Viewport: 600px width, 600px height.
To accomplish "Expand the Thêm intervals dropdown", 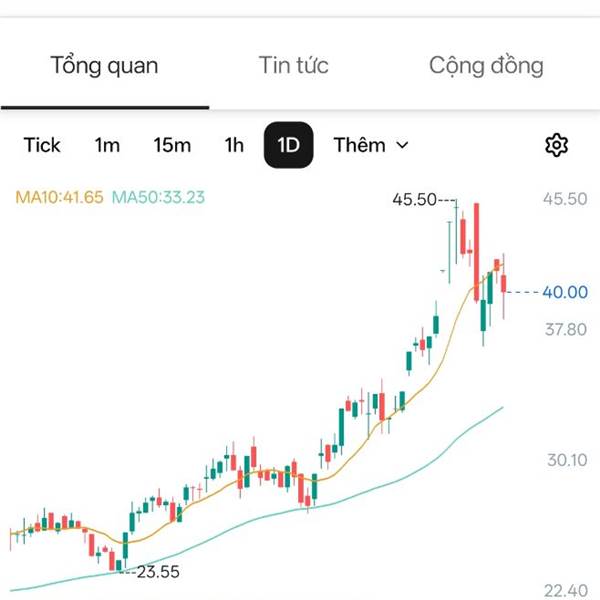I will [371, 145].
